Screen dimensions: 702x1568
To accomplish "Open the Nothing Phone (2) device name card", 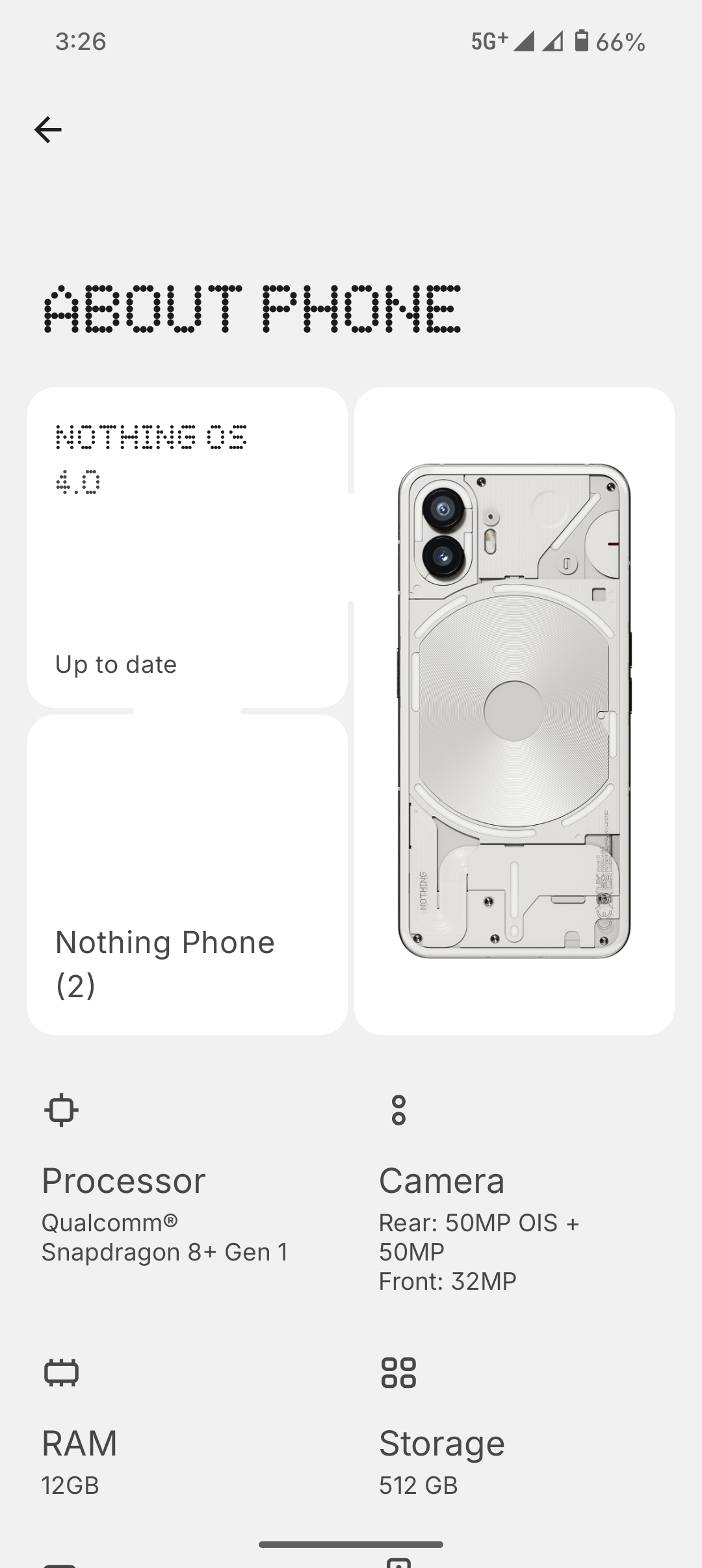I will [187, 874].
